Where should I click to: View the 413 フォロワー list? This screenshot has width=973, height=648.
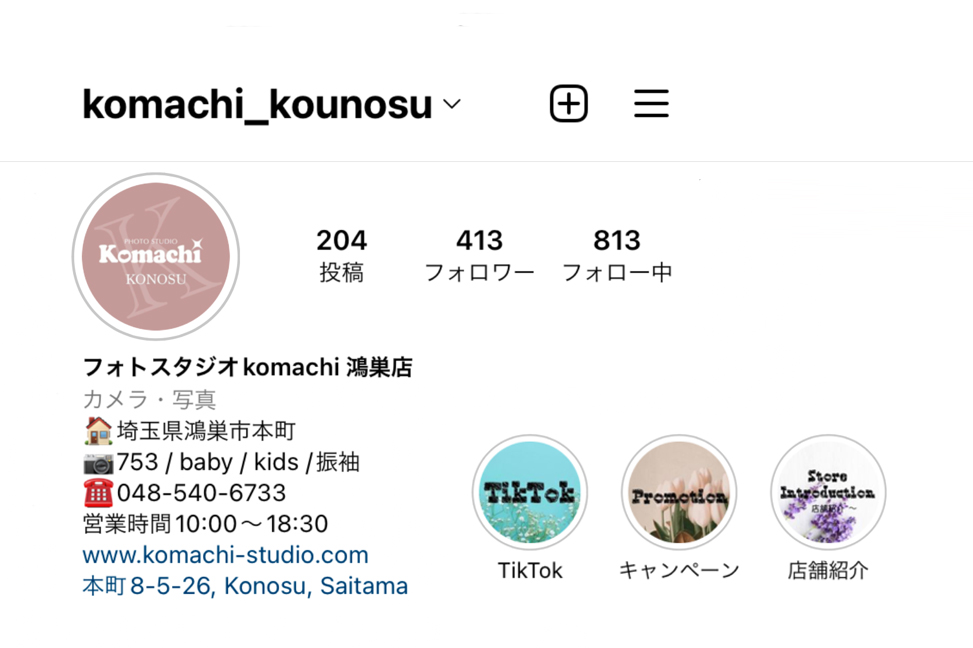pos(479,254)
